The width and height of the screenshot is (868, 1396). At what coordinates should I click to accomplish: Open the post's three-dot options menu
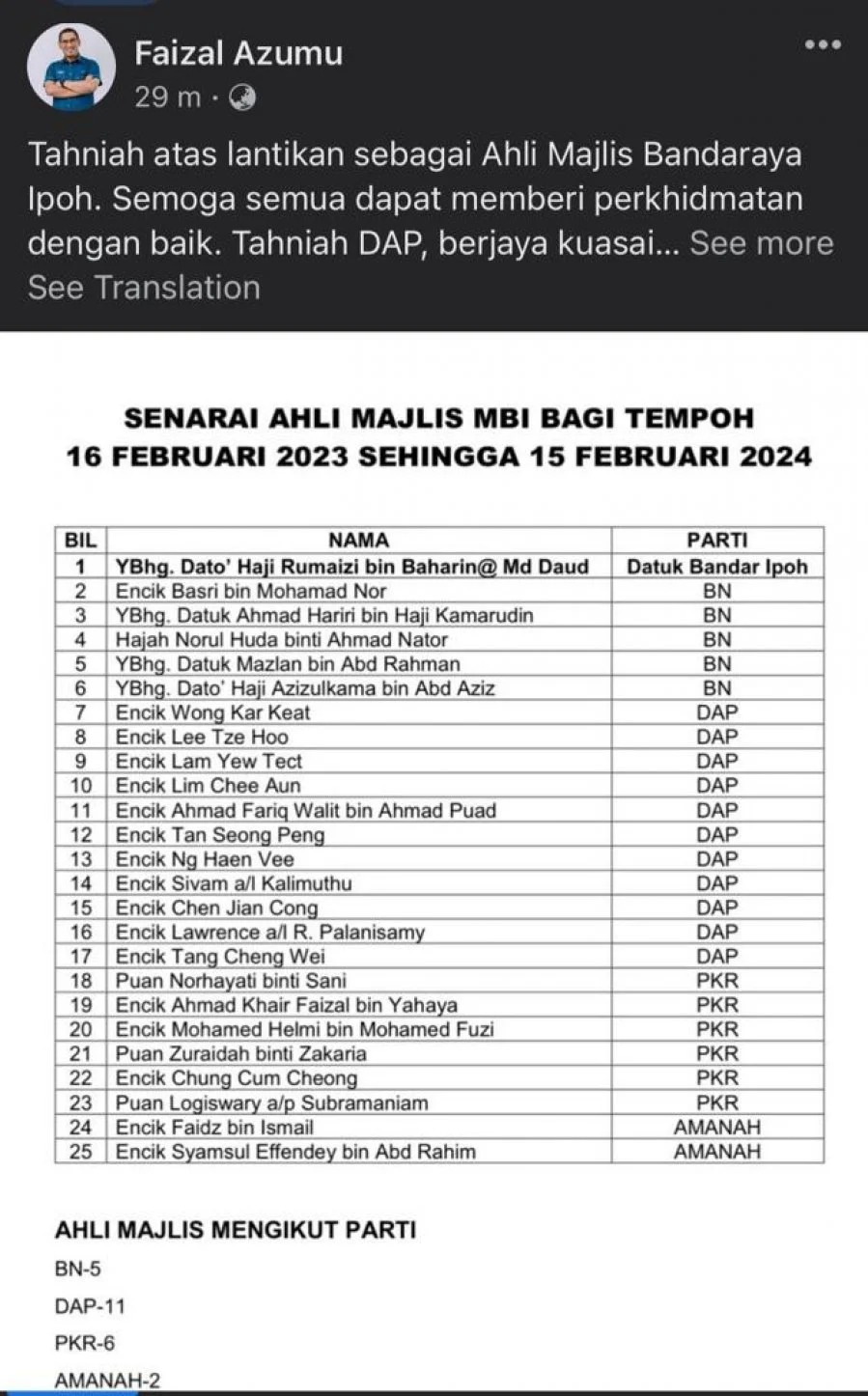pos(822,44)
